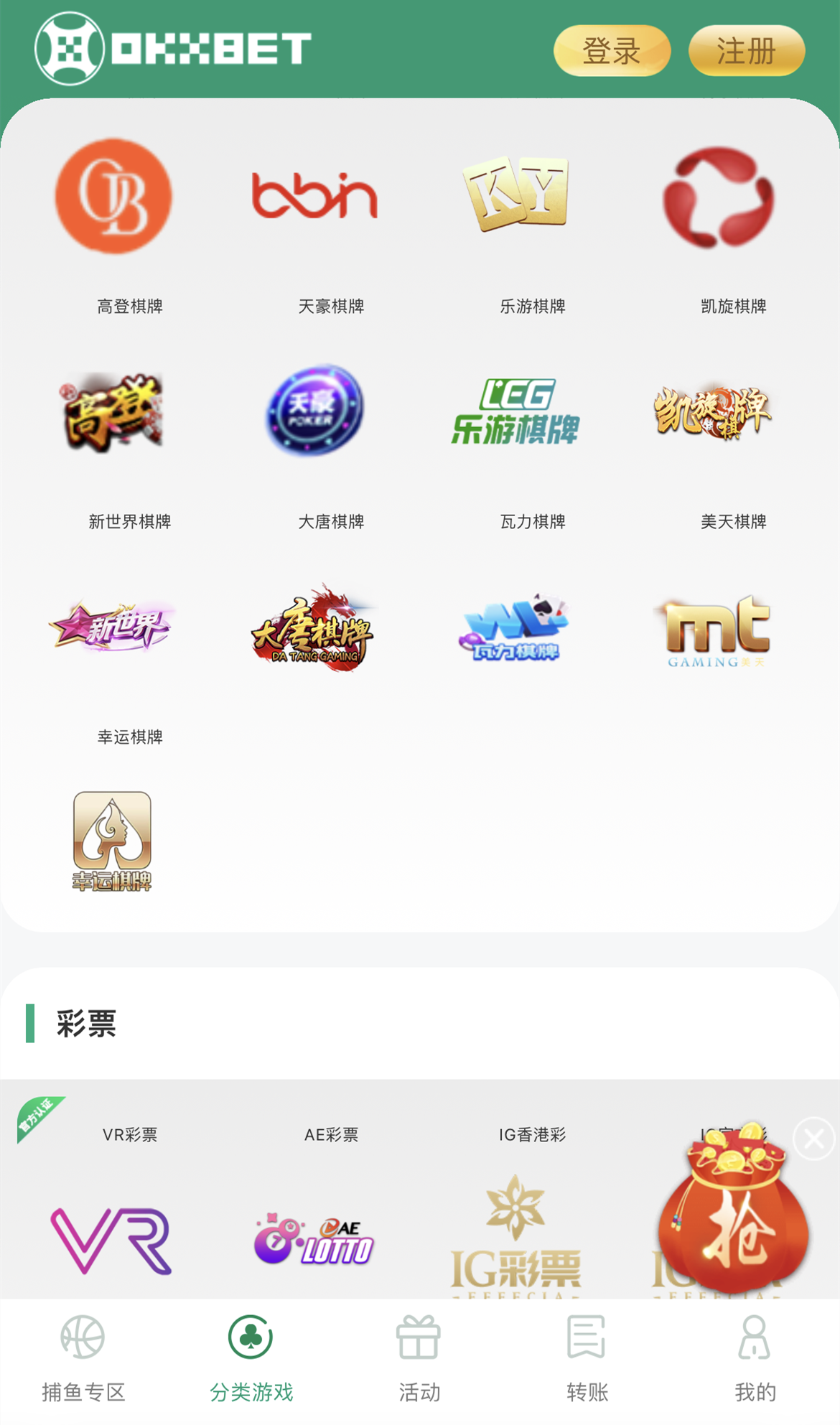Open the bbin game tile
Image resolution: width=840 pixels, height=1425 pixels.
coord(314,196)
